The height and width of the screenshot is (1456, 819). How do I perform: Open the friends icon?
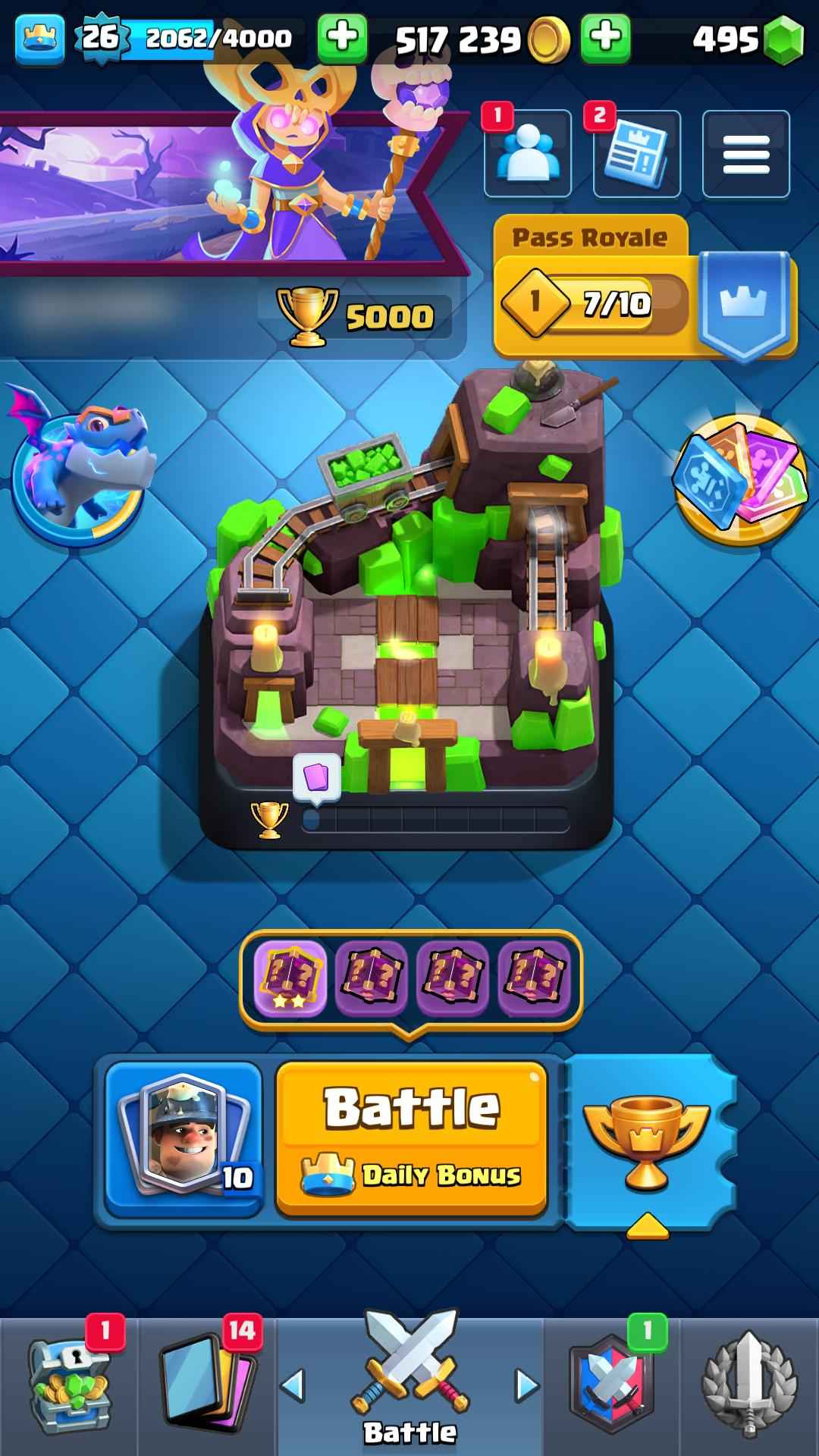coord(527,154)
